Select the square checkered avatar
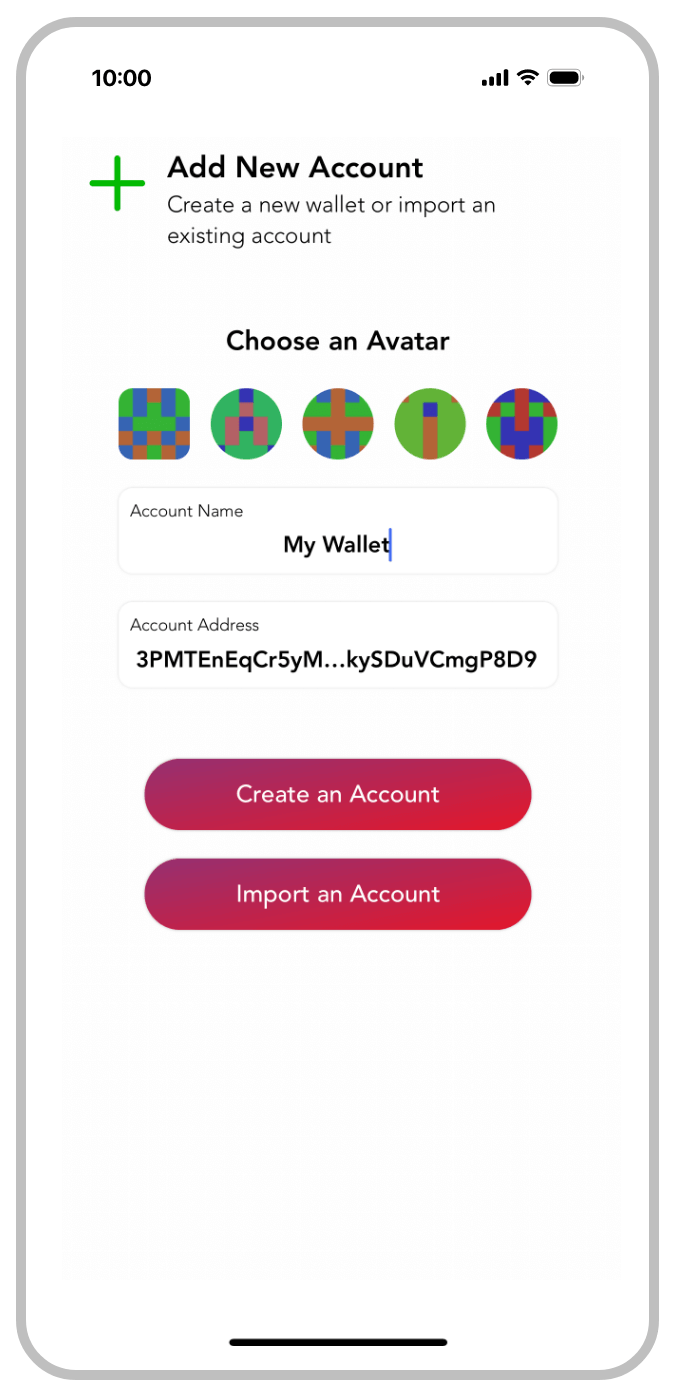Viewport: 675px width, 1395px height. 154,424
